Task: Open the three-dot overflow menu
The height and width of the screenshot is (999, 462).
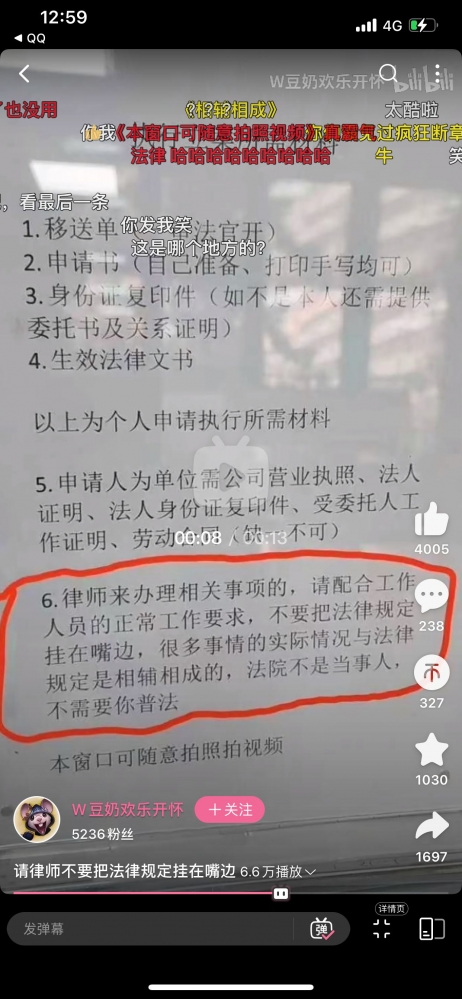Action: point(438,74)
